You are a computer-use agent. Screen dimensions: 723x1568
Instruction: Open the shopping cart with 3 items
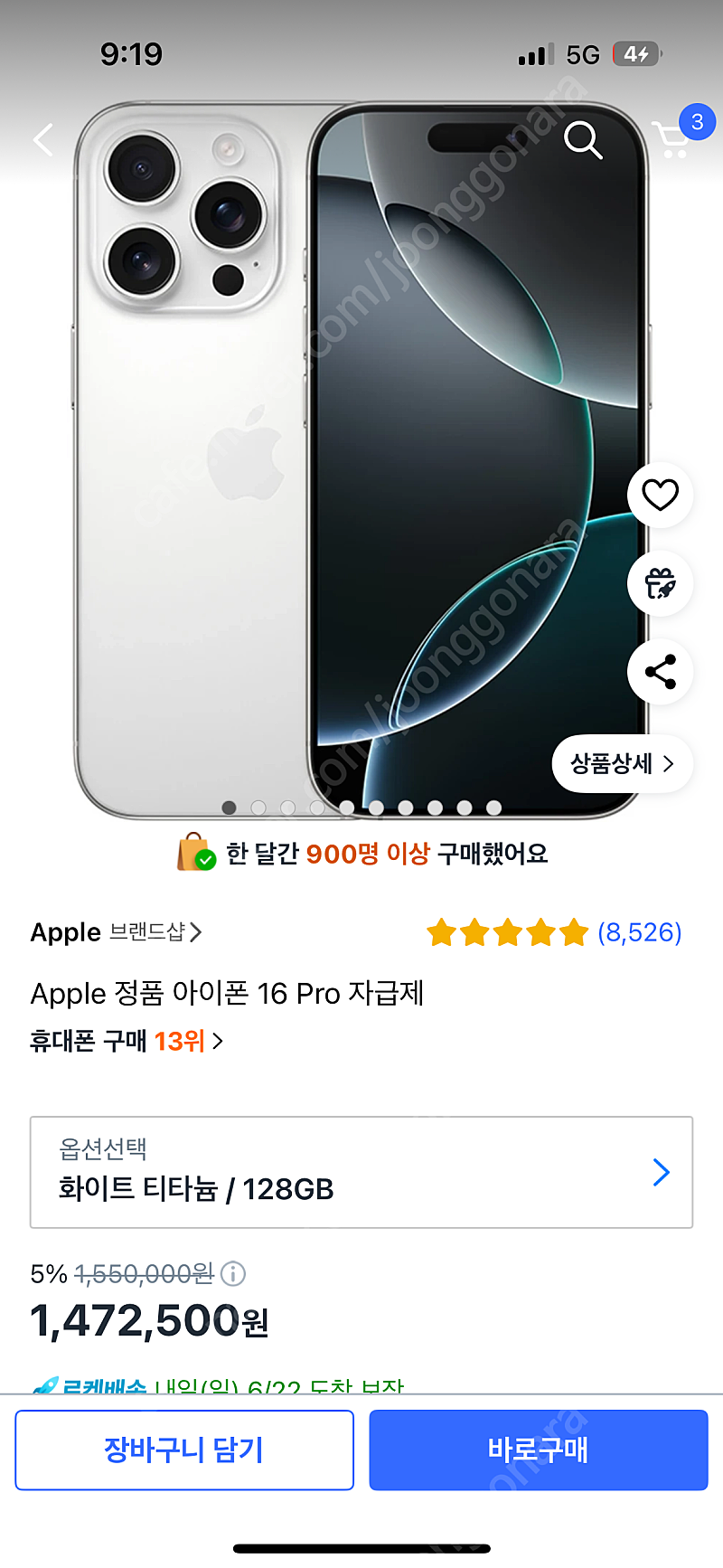(673, 138)
